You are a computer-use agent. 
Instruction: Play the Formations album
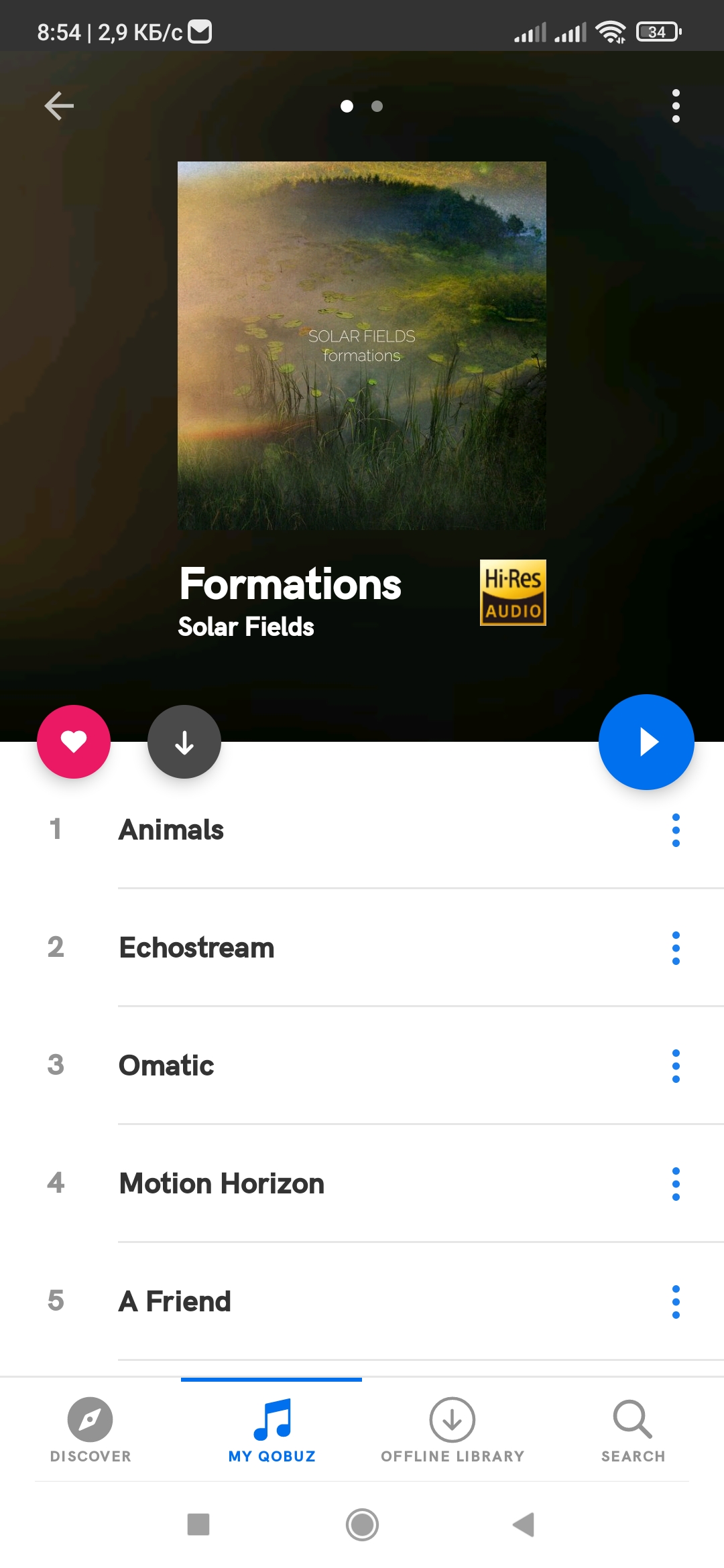646,742
